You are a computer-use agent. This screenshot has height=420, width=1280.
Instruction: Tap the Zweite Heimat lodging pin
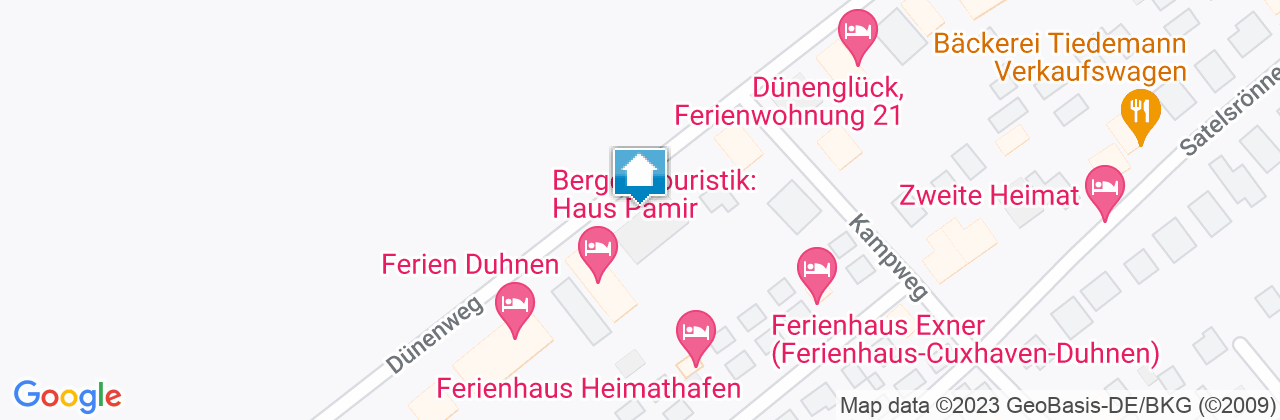pos(1105,189)
